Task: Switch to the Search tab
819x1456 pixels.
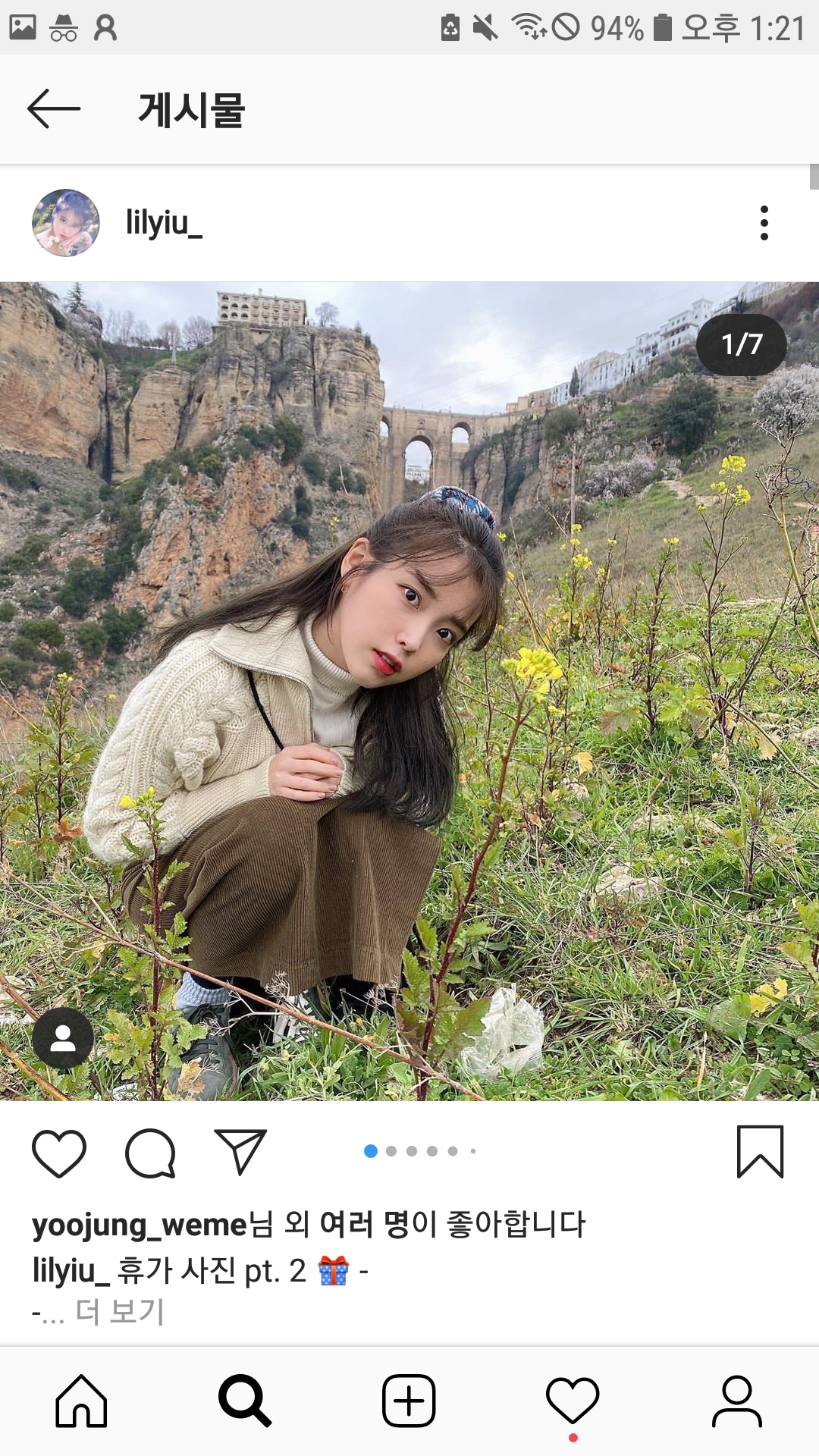Action: point(244,1401)
